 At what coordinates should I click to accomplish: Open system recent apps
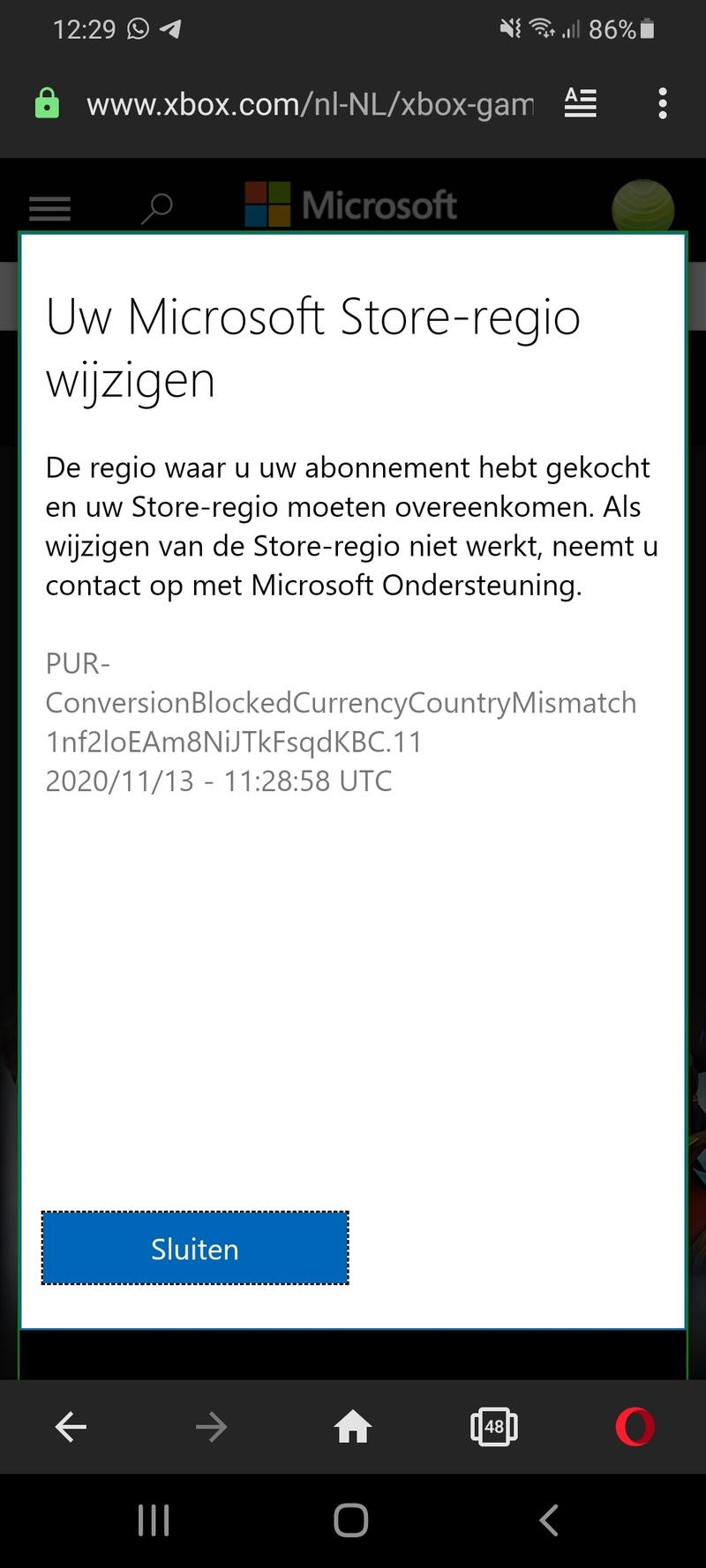coord(154,1519)
